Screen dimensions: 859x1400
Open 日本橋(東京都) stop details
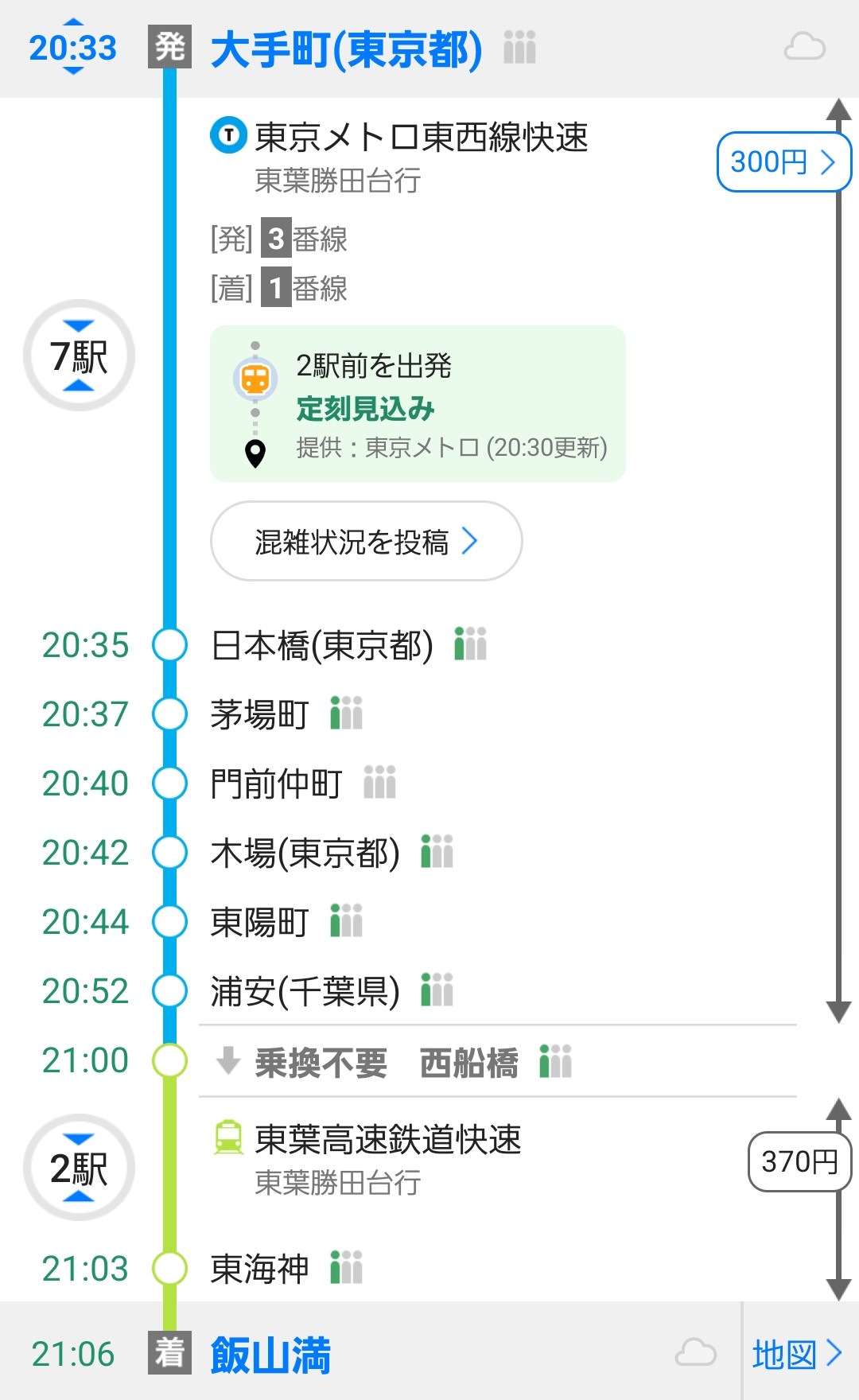[322, 645]
